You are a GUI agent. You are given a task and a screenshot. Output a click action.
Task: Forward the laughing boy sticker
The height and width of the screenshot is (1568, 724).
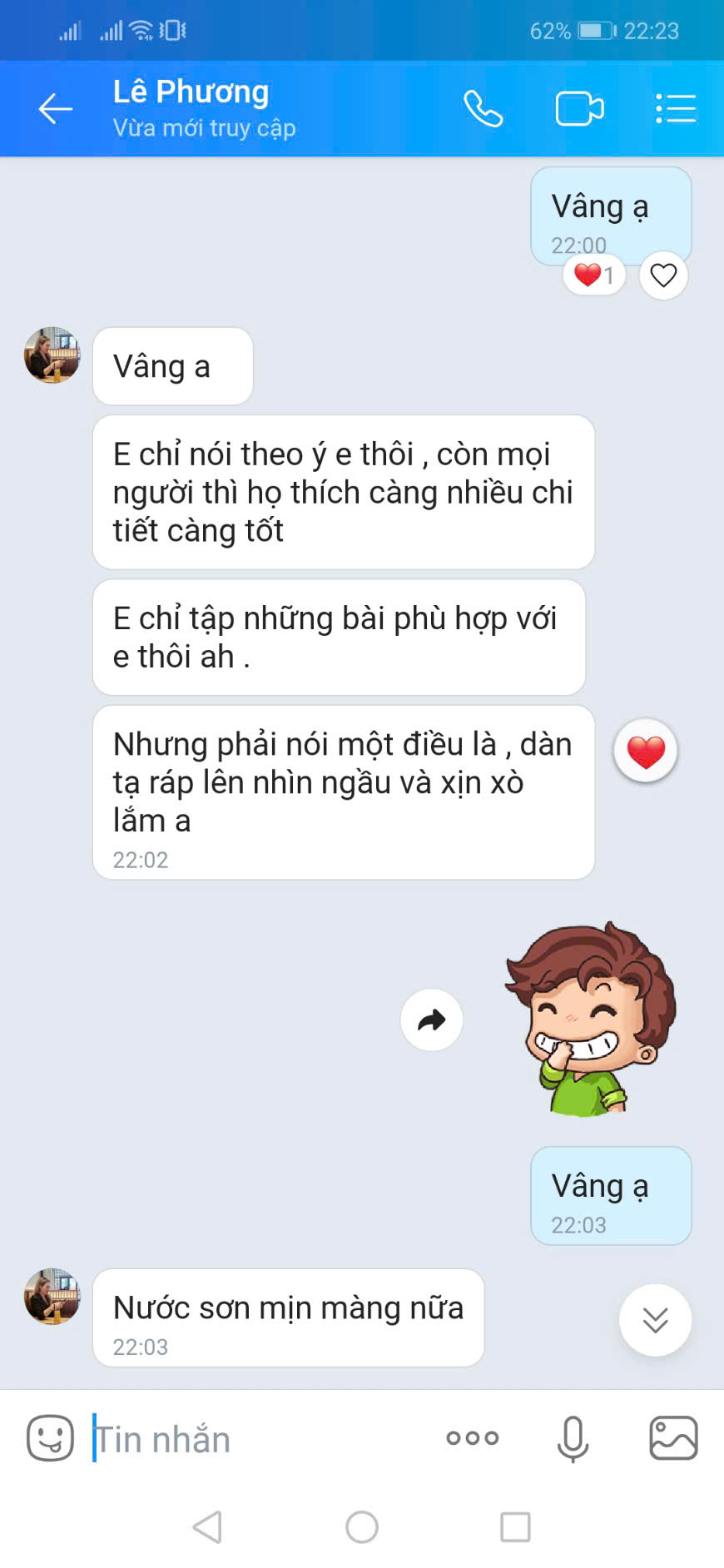pyautogui.click(x=432, y=1020)
